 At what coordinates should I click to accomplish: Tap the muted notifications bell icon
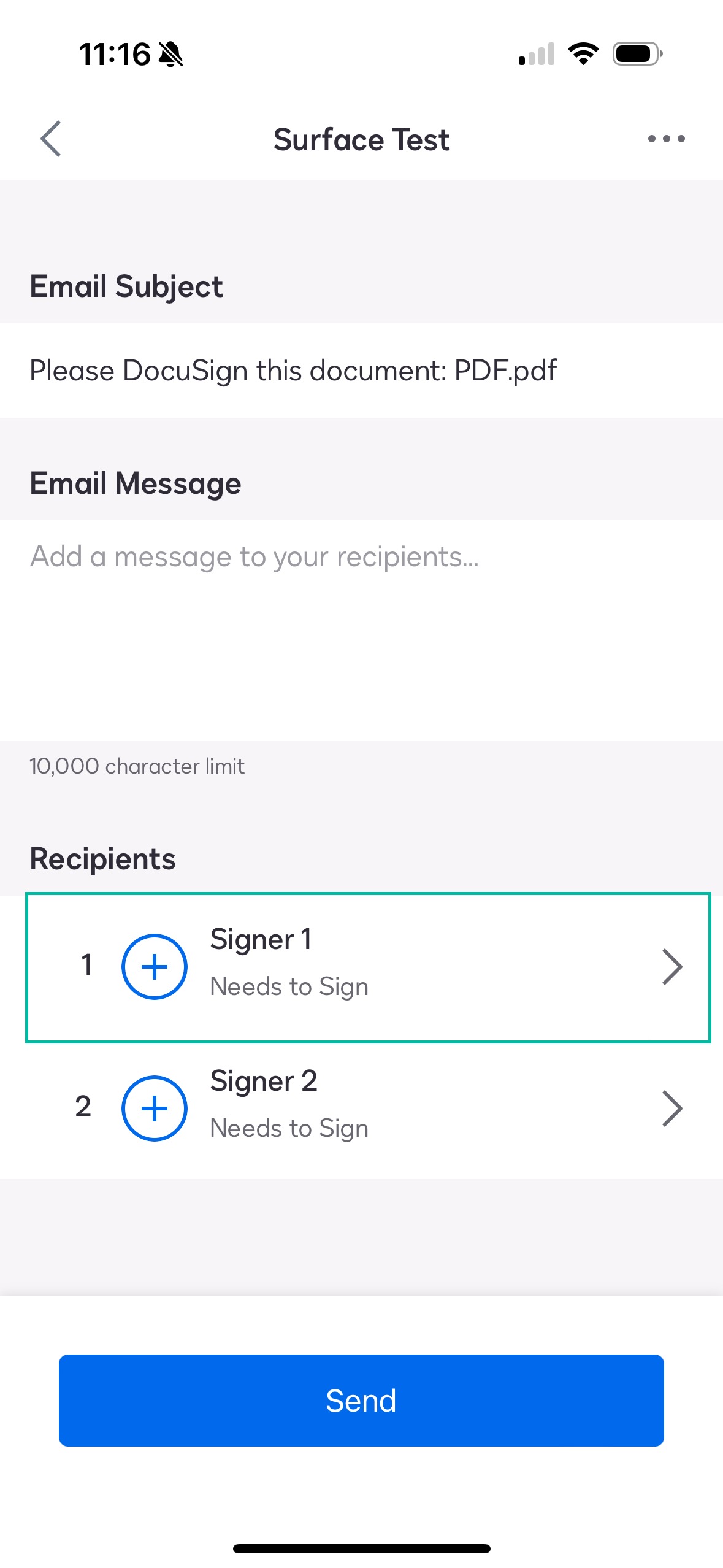point(170,54)
